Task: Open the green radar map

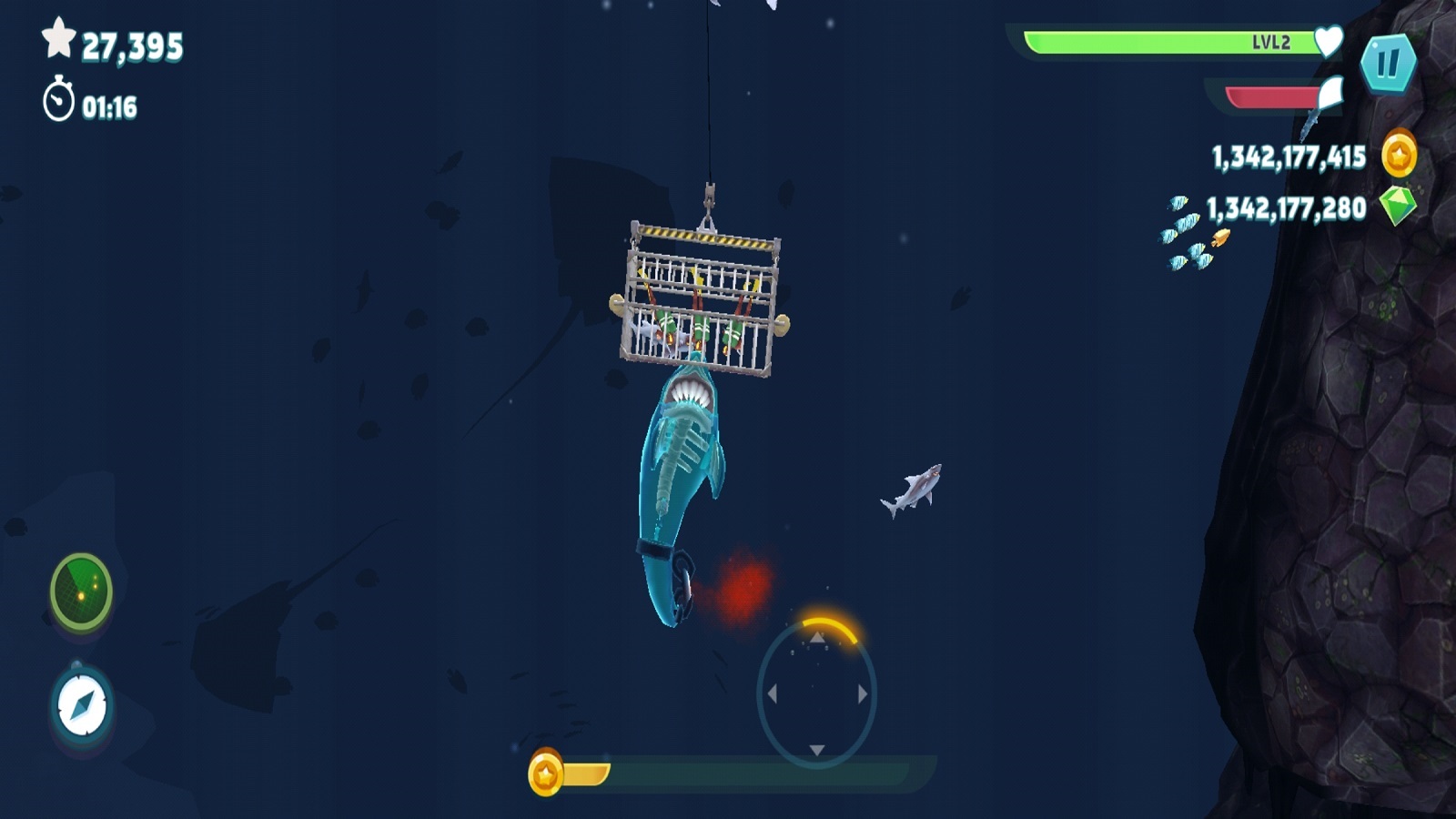Action: click(81, 591)
